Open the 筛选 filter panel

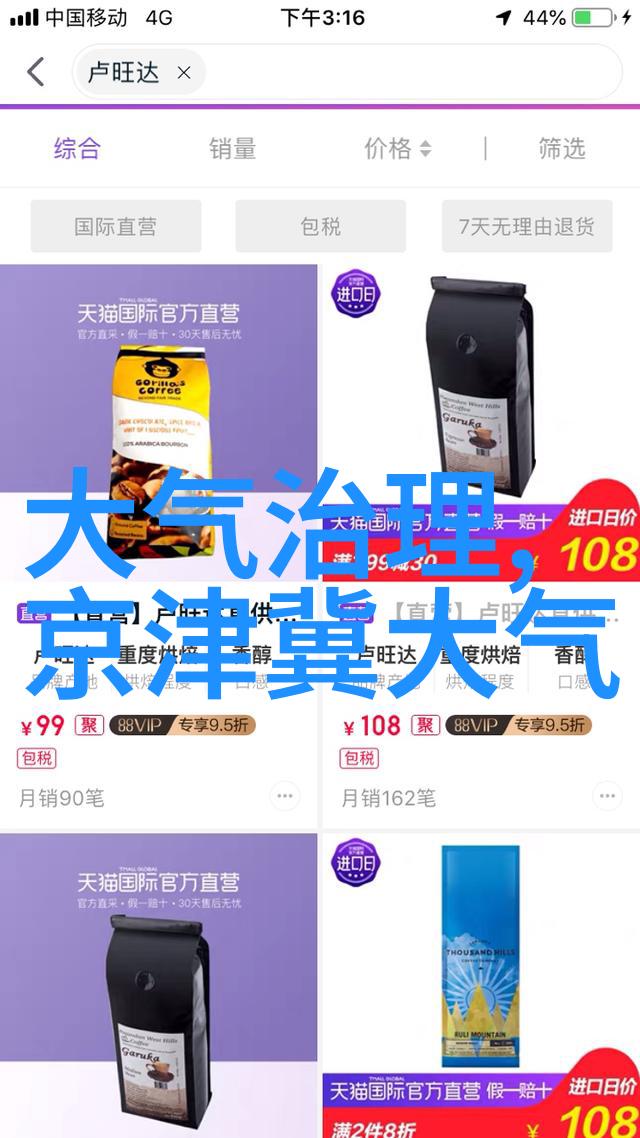[561, 149]
